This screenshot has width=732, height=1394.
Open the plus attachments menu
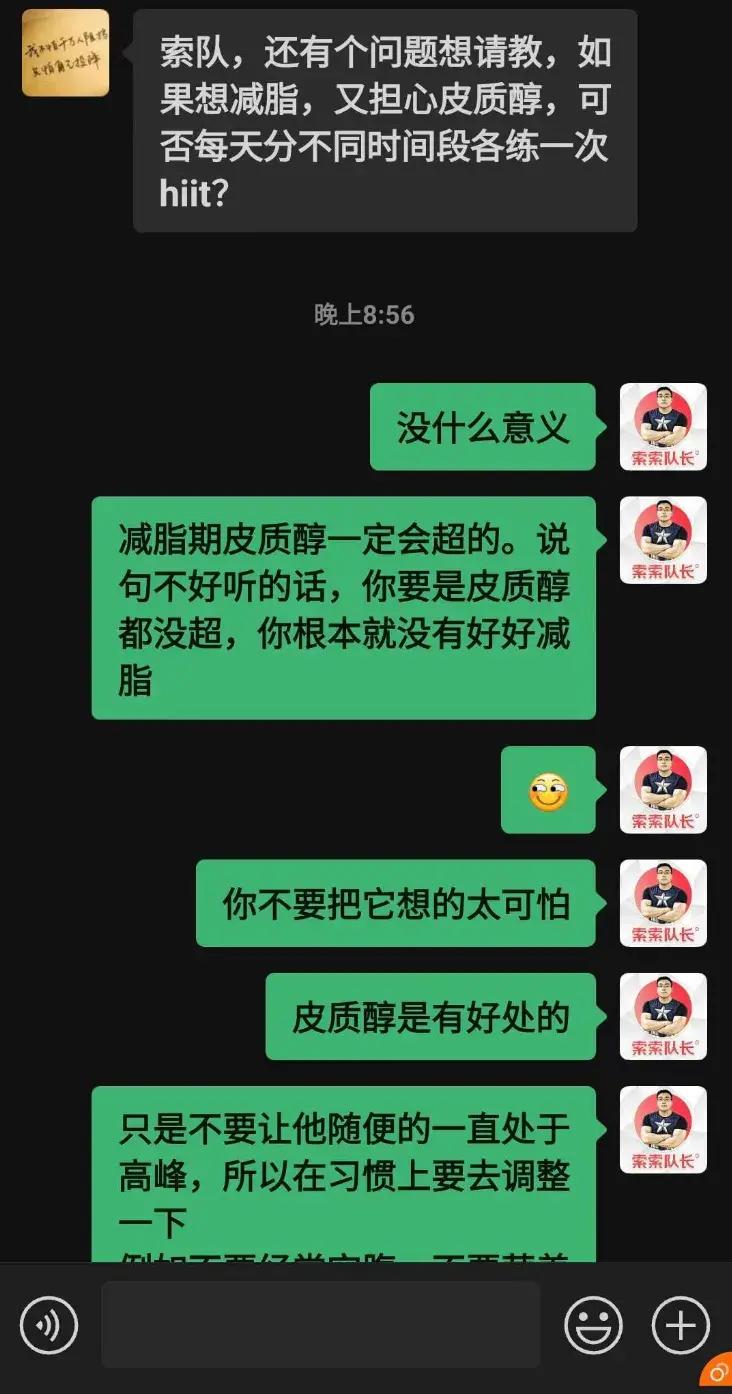(680, 1325)
